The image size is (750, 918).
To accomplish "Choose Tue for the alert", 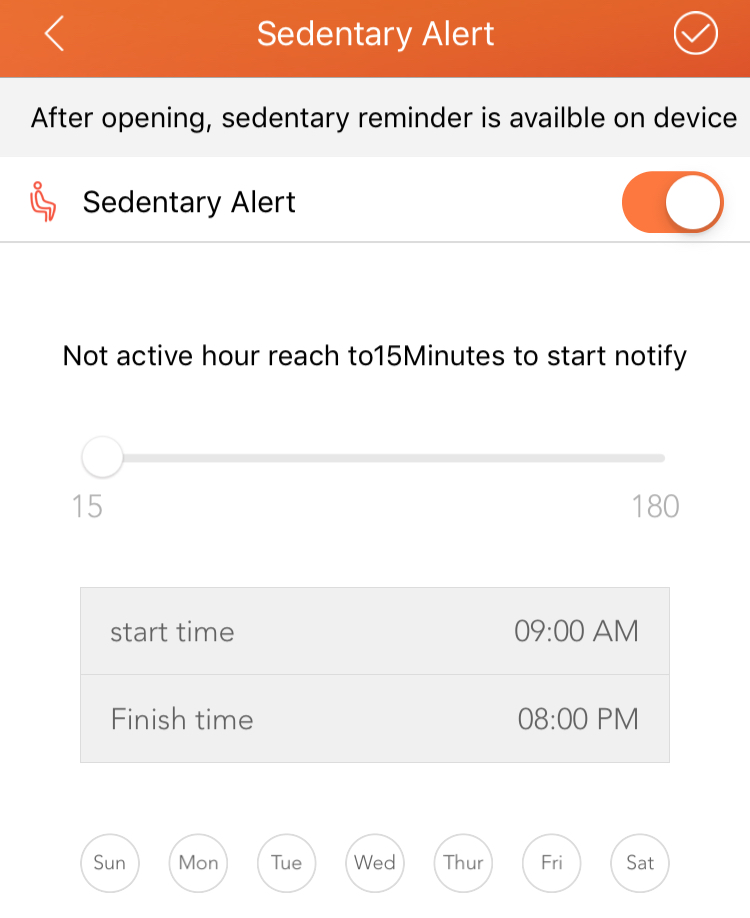I will click(286, 863).
